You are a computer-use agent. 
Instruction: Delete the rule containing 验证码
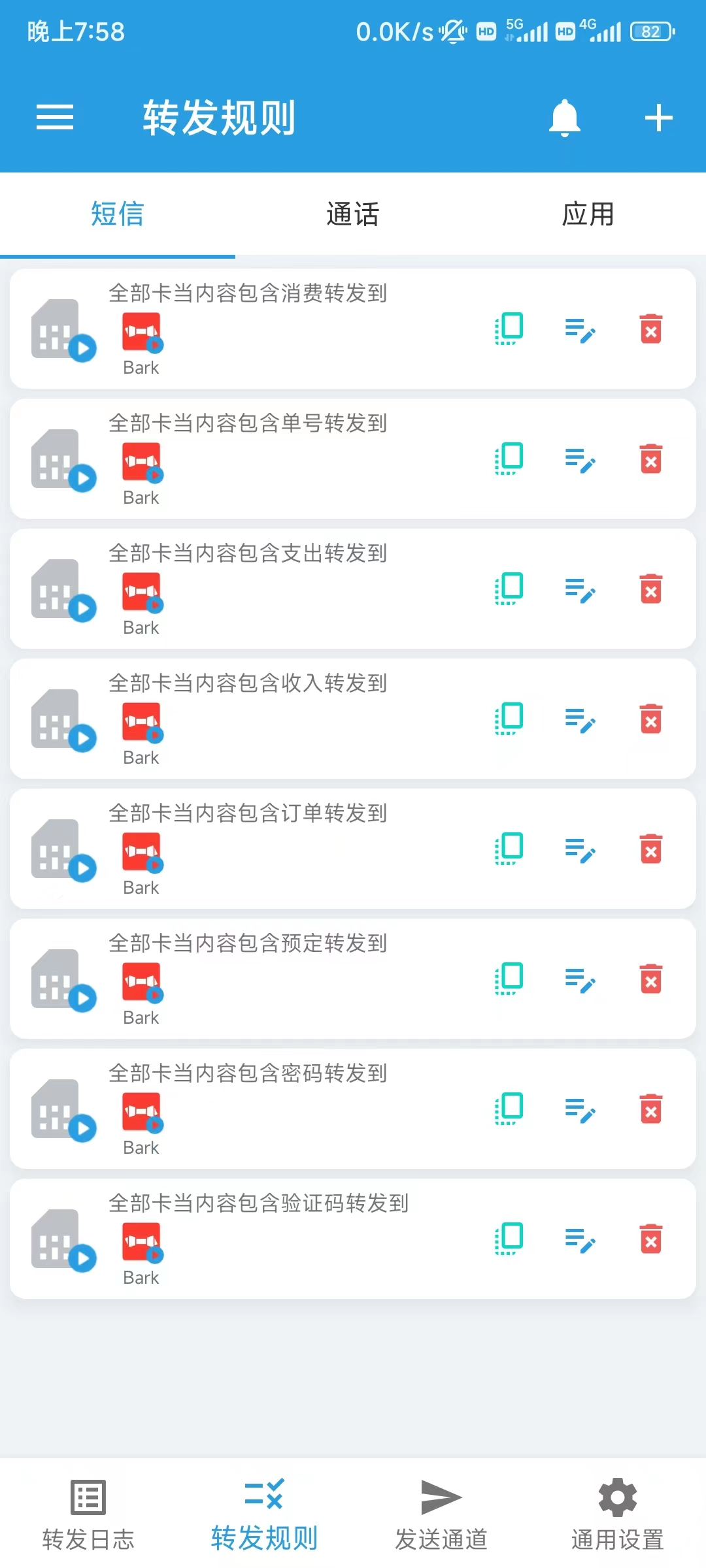coord(651,1239)
